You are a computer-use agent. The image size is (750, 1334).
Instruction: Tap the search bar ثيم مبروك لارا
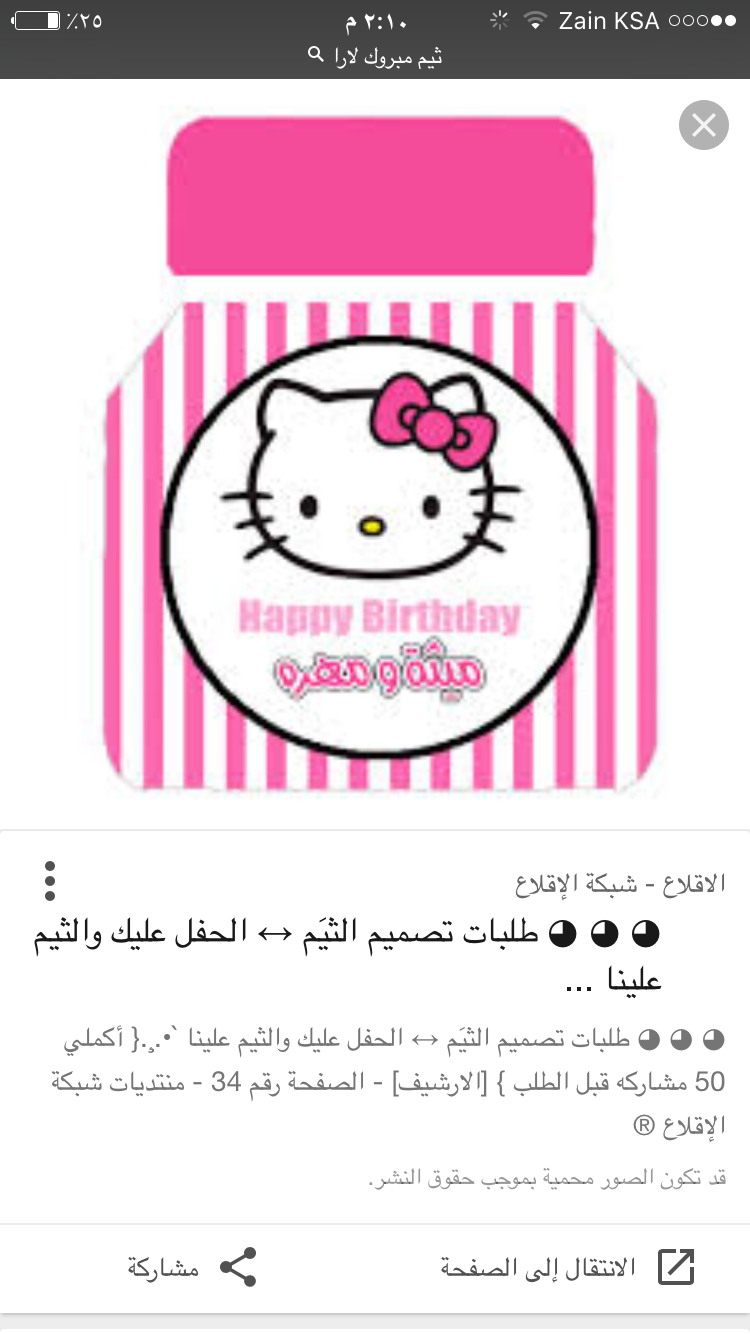pyautogui.click(x=375, y=56)
